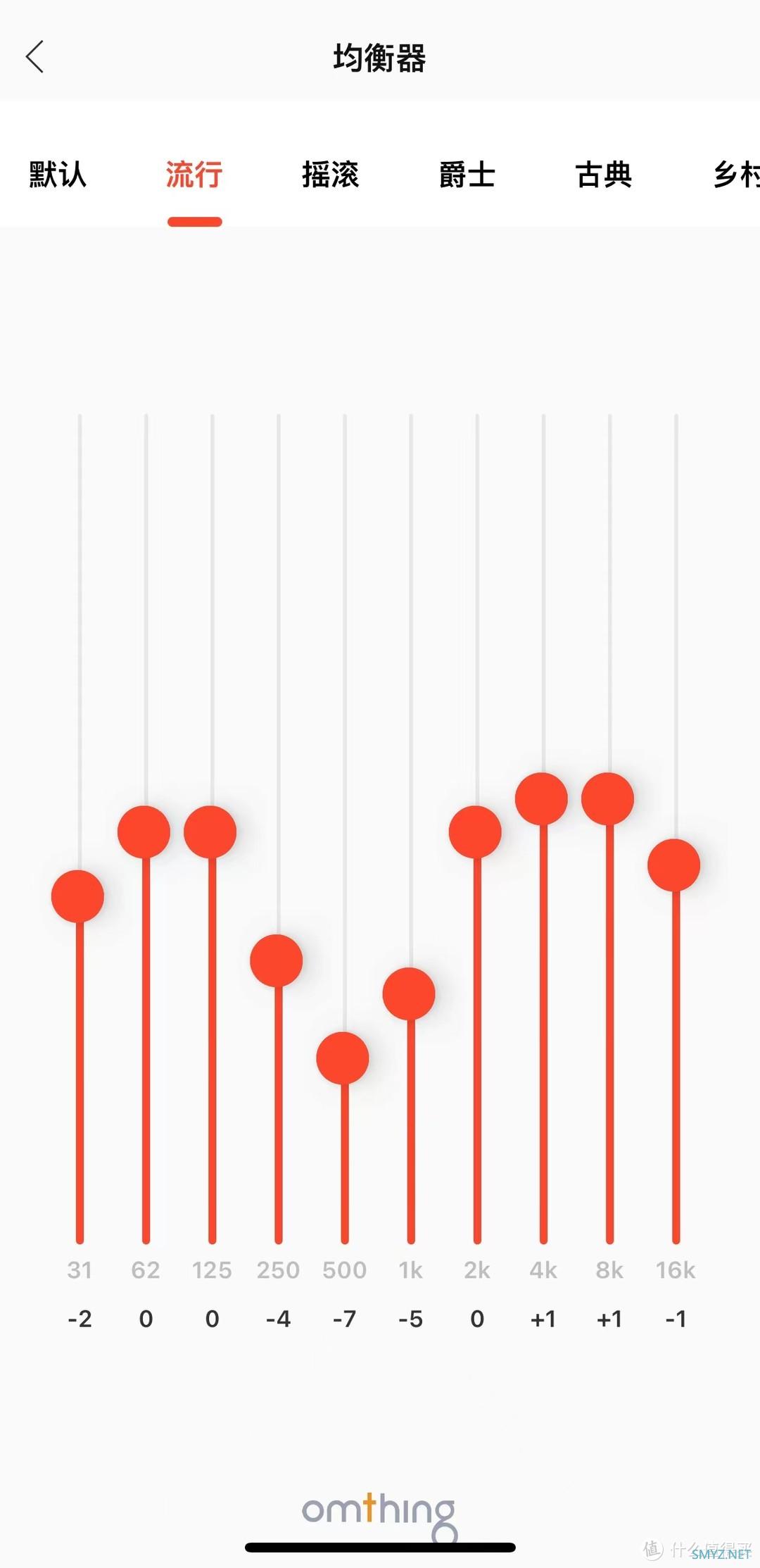Tap the 125 Hz slider knob
This screenshot has width=760, height=1568.
pyautogui.click(x=210, y=832)
